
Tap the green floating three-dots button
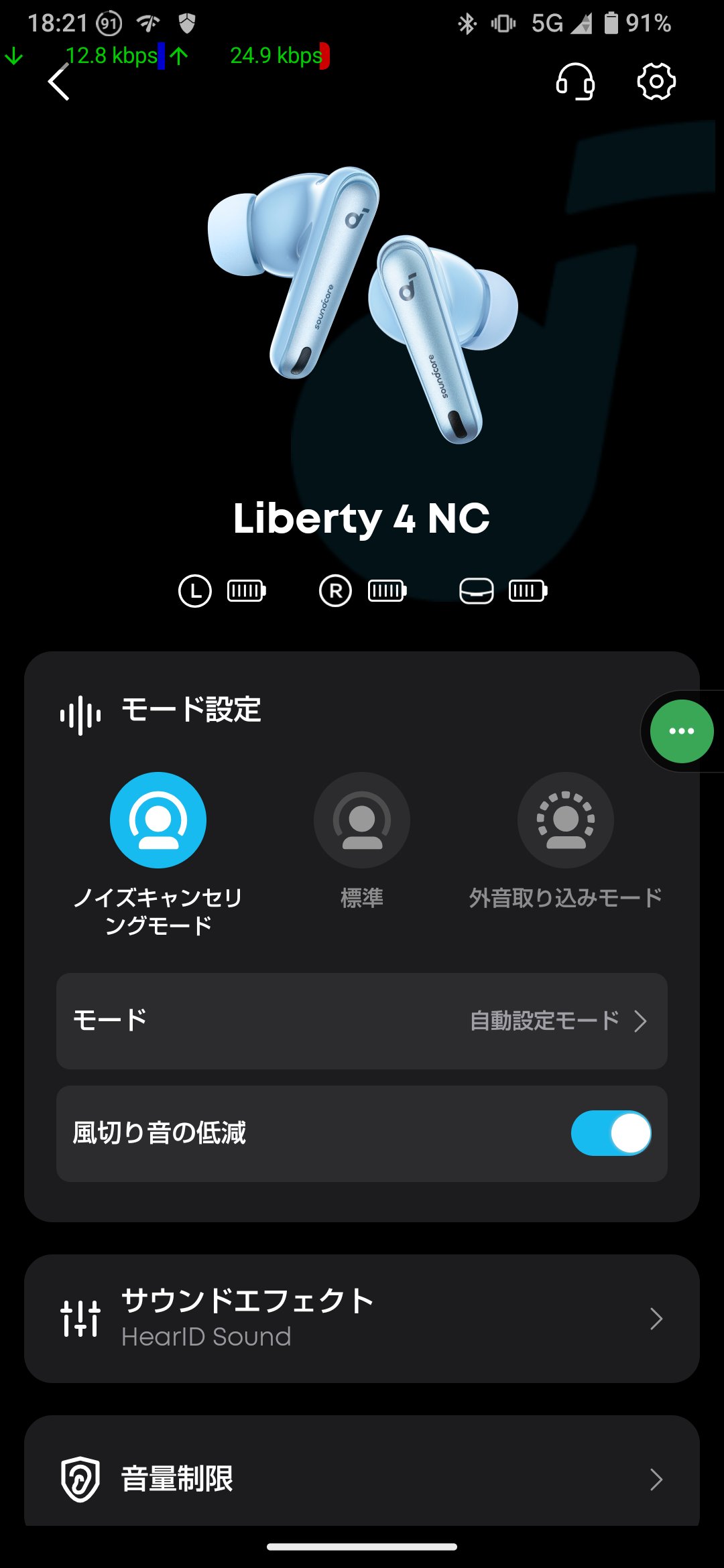tap(681, 731)
